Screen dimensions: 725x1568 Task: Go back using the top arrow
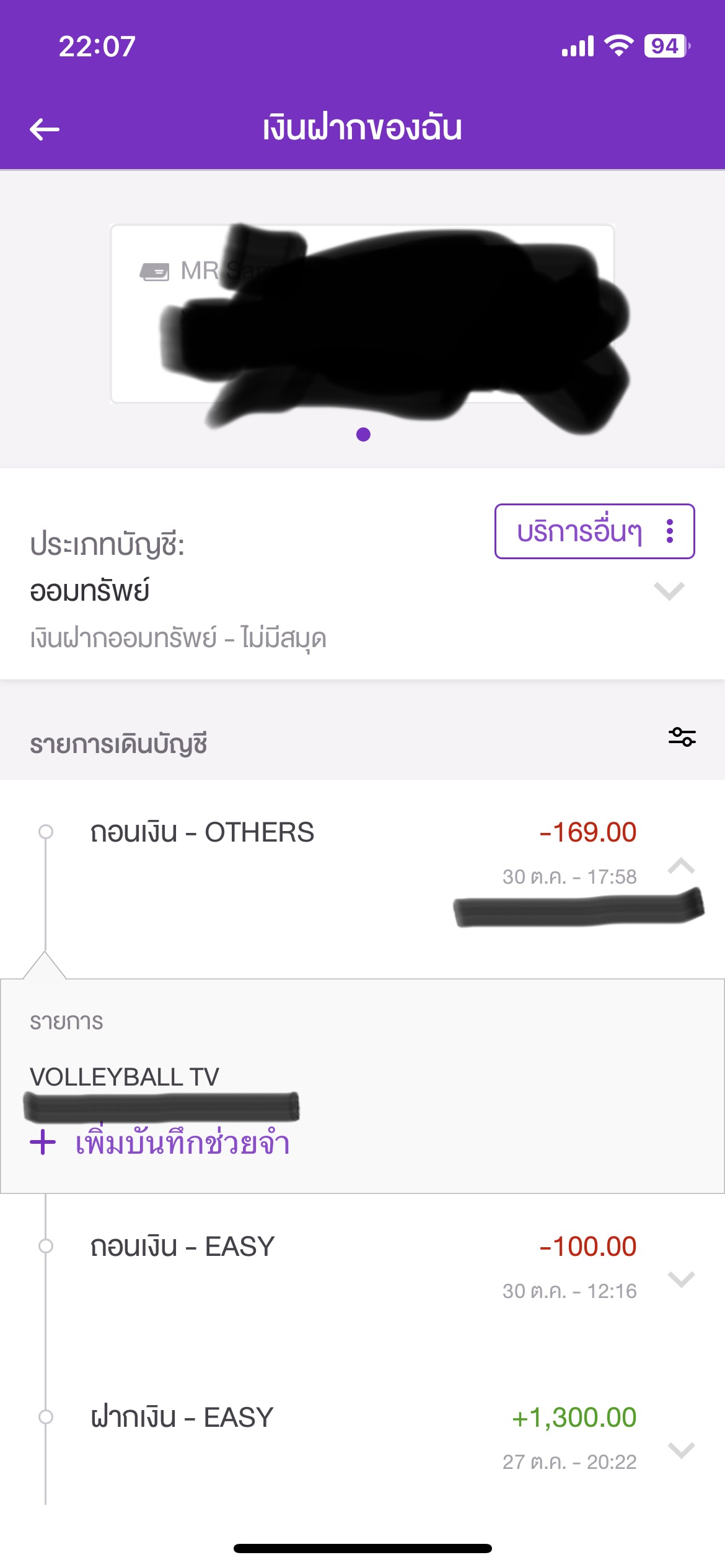pyautogui.click(x=45, y=129)
